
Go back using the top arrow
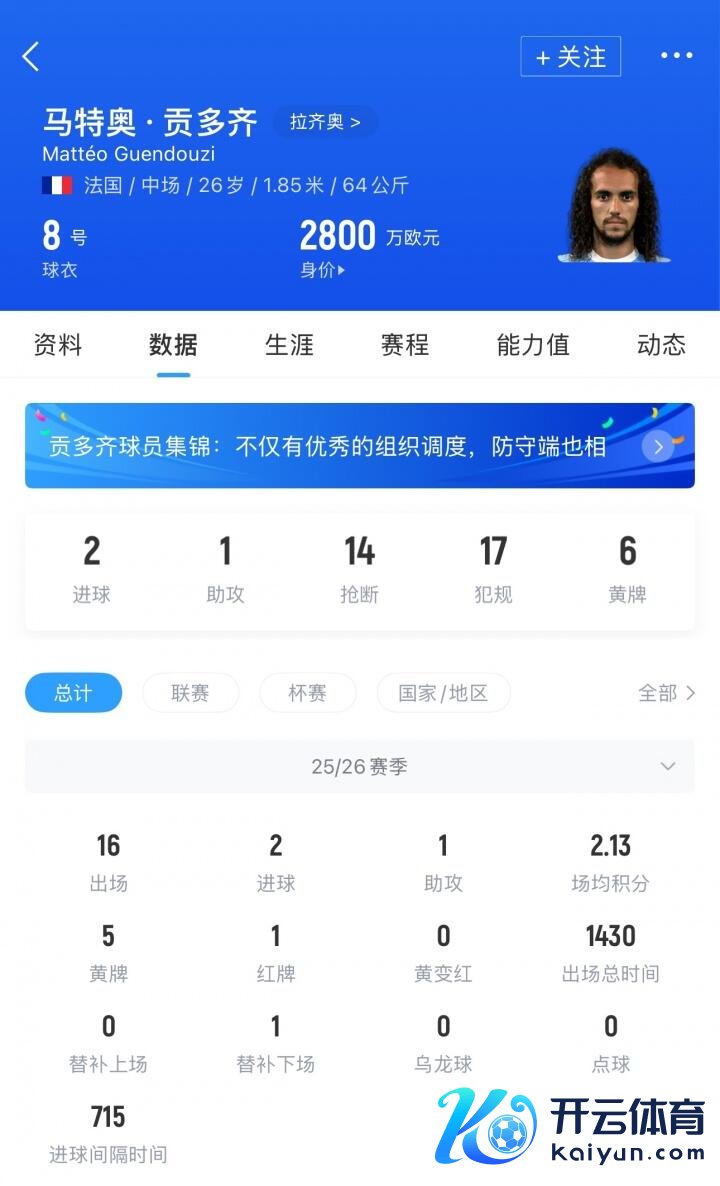tap(32, 57)
